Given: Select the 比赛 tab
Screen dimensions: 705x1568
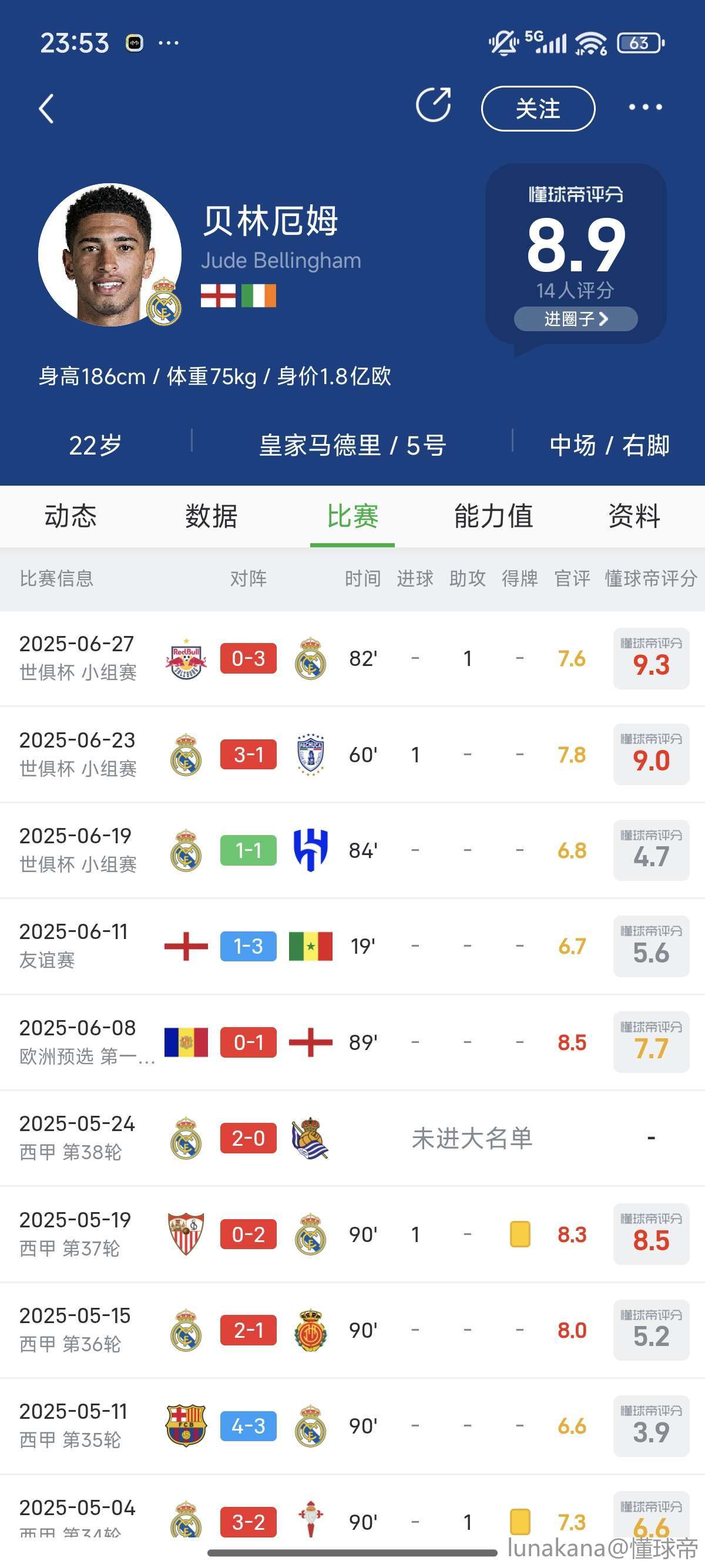Looking at the screenshot, I should (352, 516).
